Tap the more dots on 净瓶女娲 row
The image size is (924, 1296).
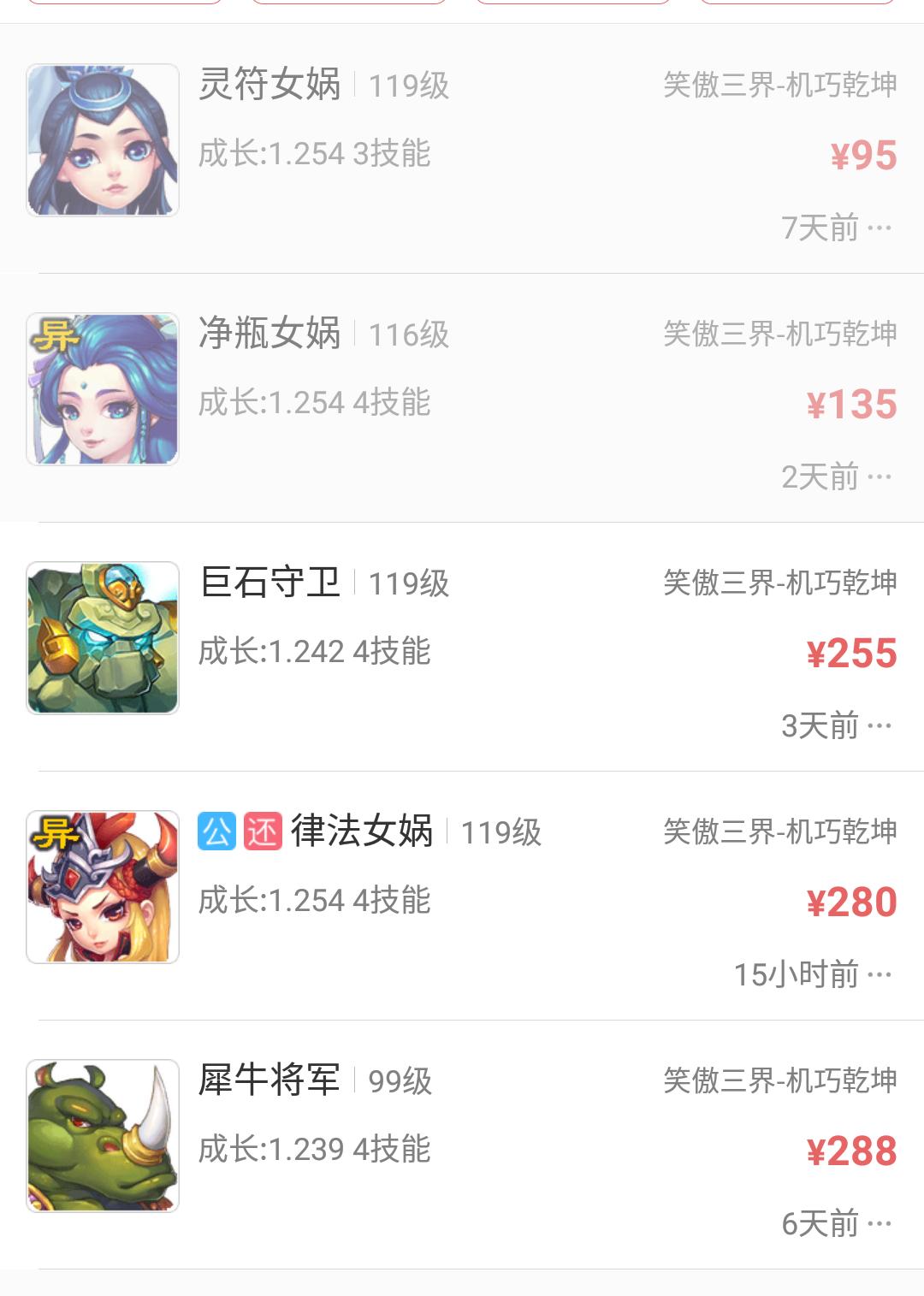click(879, 477)
